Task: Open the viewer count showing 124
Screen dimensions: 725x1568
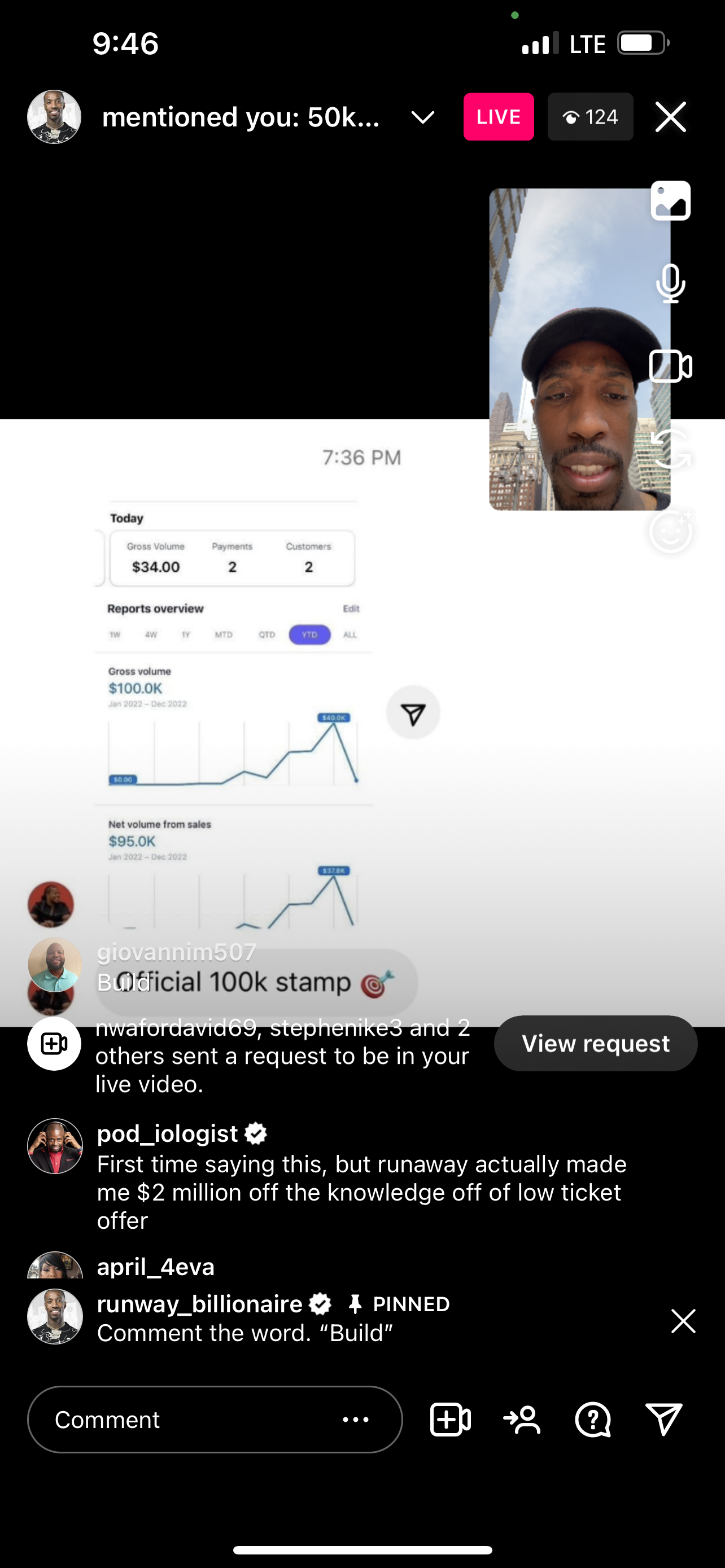Action: (590, 117)
